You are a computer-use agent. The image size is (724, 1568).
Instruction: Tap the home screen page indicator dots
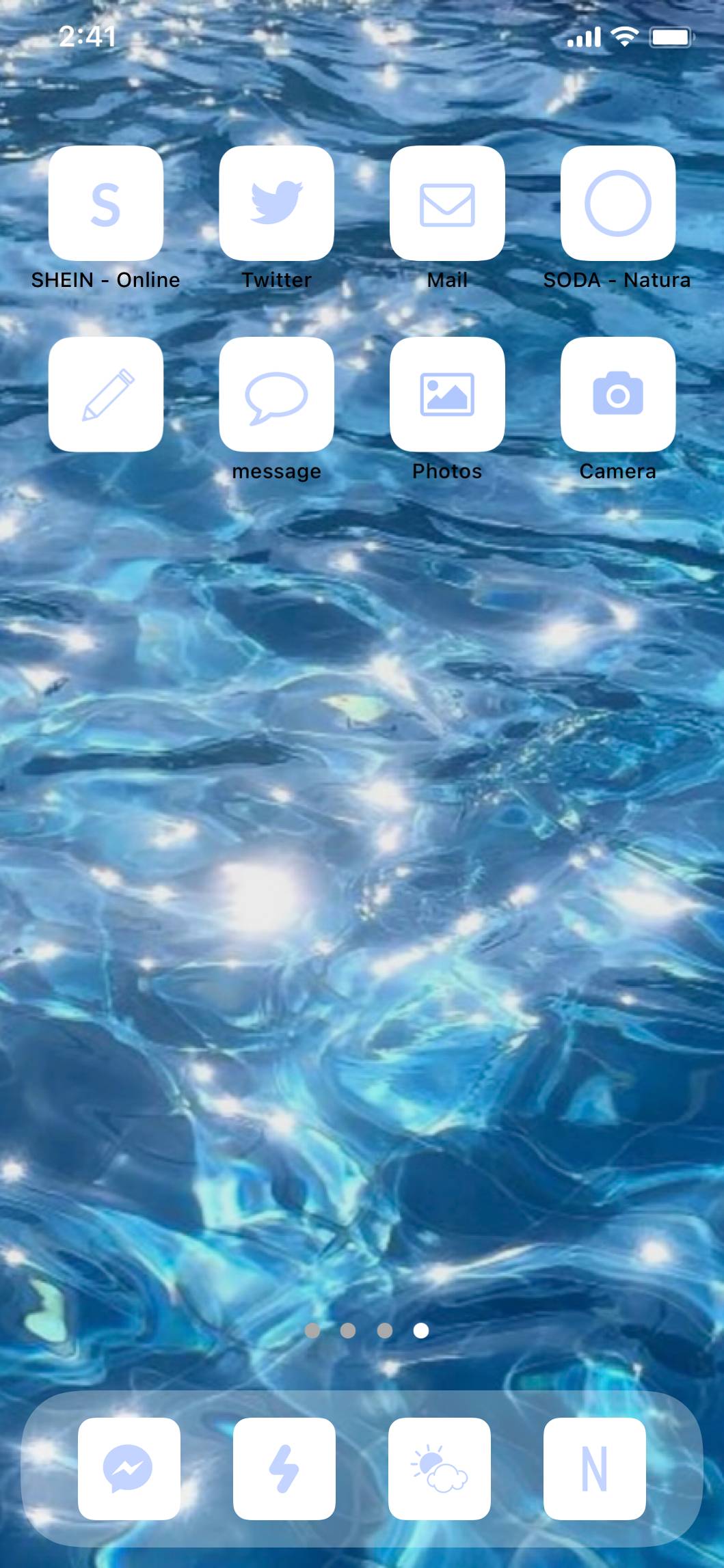[x=366, y=1330]
